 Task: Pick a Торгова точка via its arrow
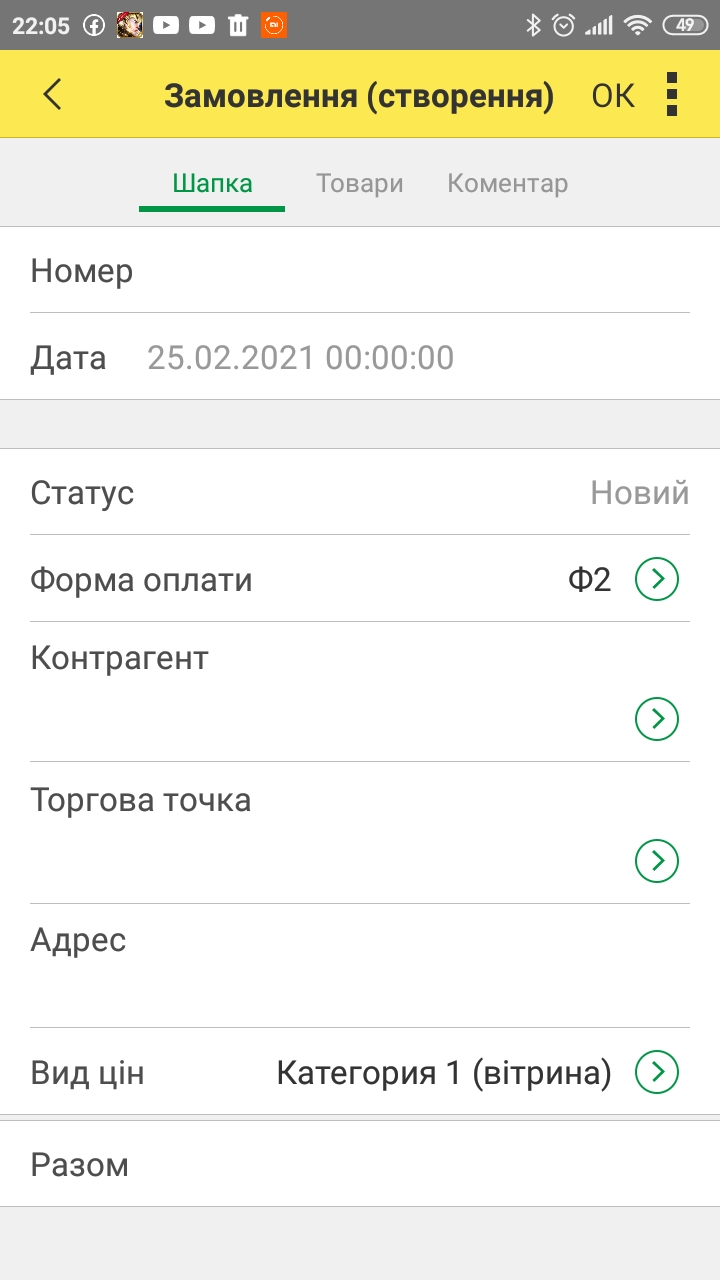point(657,861)
